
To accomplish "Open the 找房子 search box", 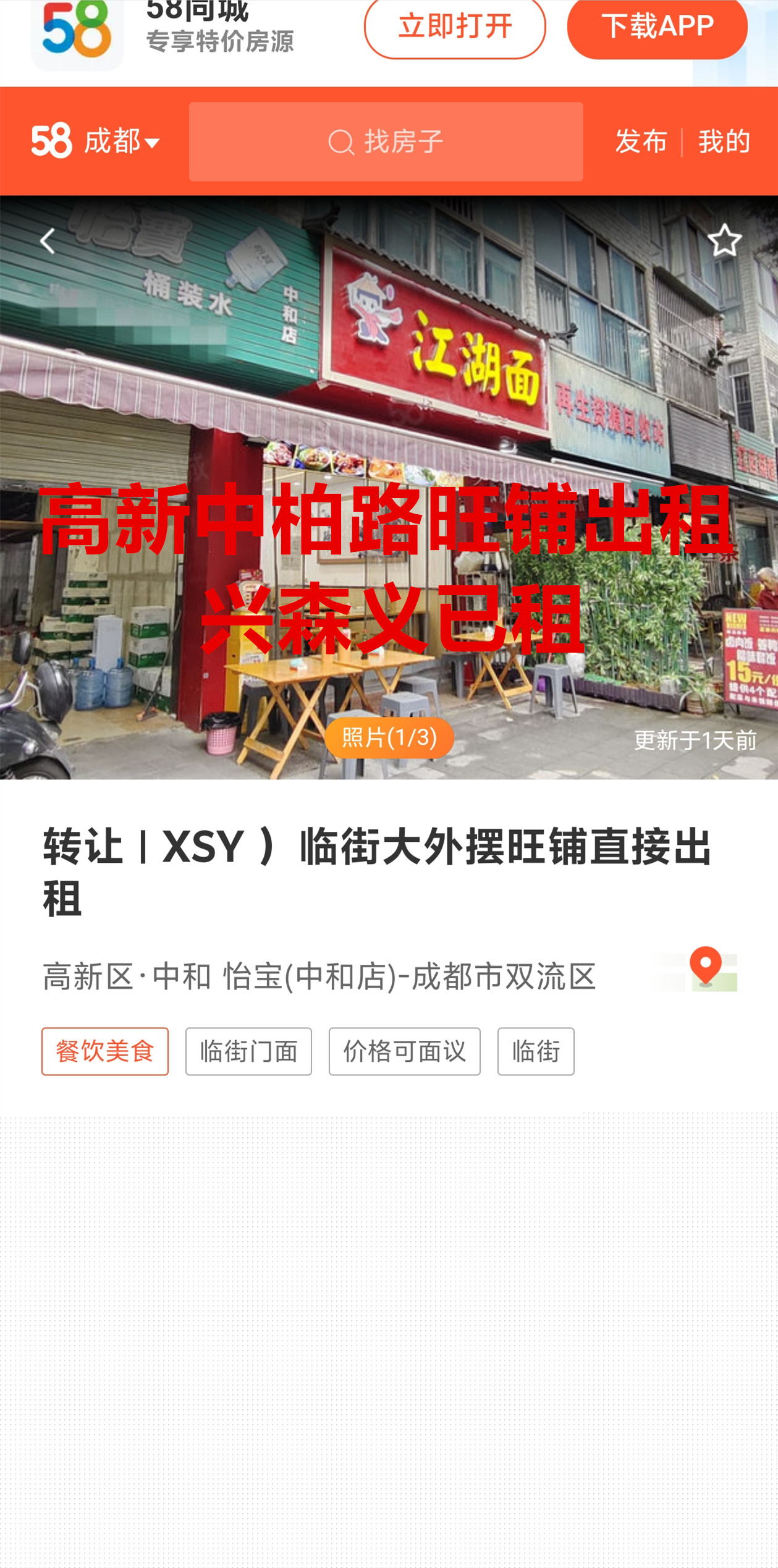I will (386, 142).
